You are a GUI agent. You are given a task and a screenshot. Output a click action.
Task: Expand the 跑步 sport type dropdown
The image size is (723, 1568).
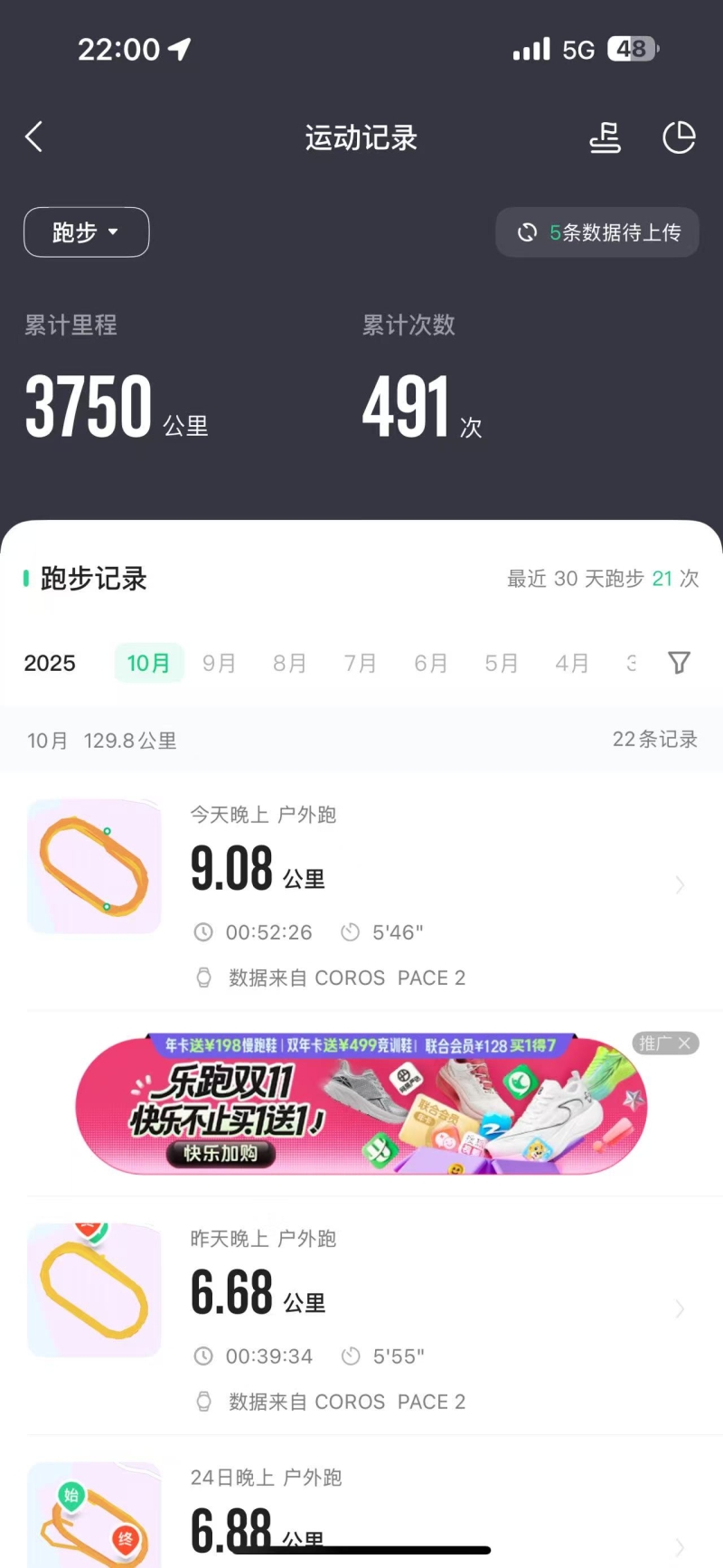[x=87, y=232]
